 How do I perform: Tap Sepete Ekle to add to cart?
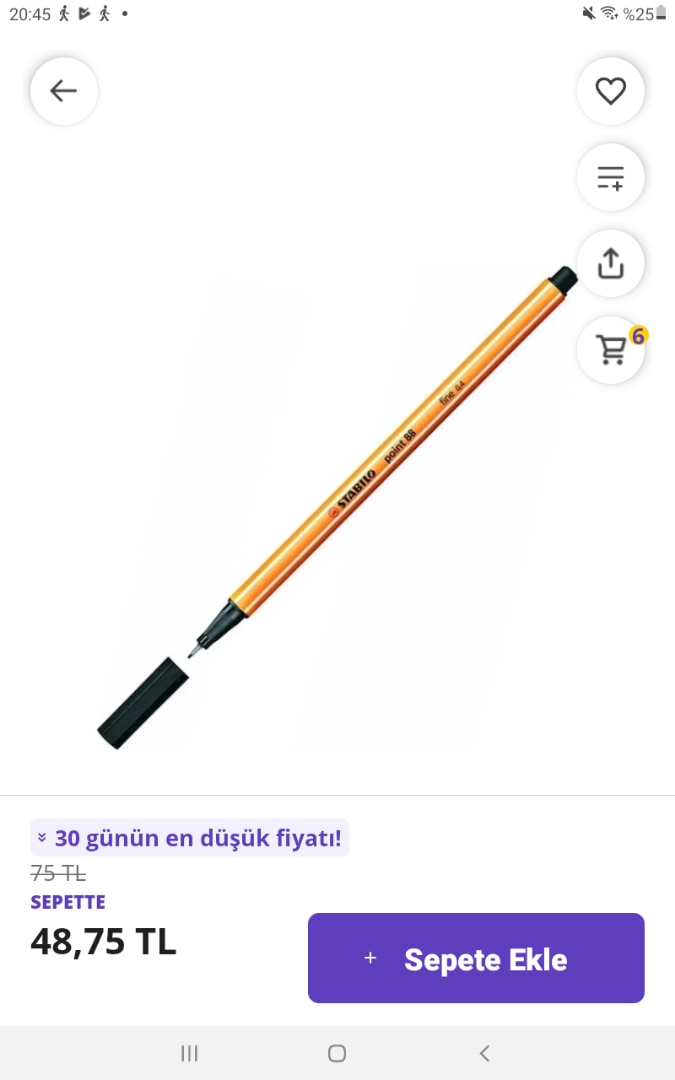pos(476,958)
